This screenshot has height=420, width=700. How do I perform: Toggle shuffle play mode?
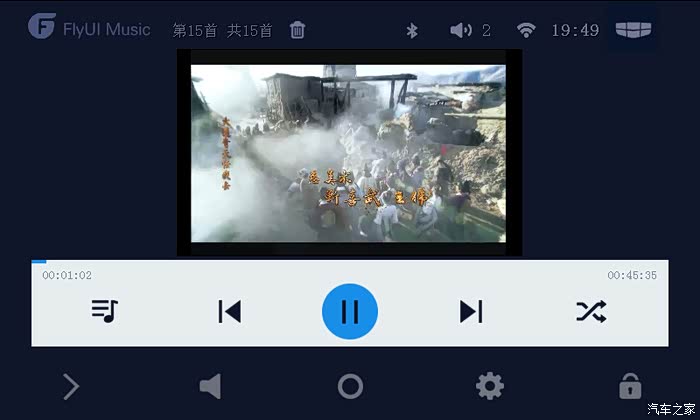point(590,311)
